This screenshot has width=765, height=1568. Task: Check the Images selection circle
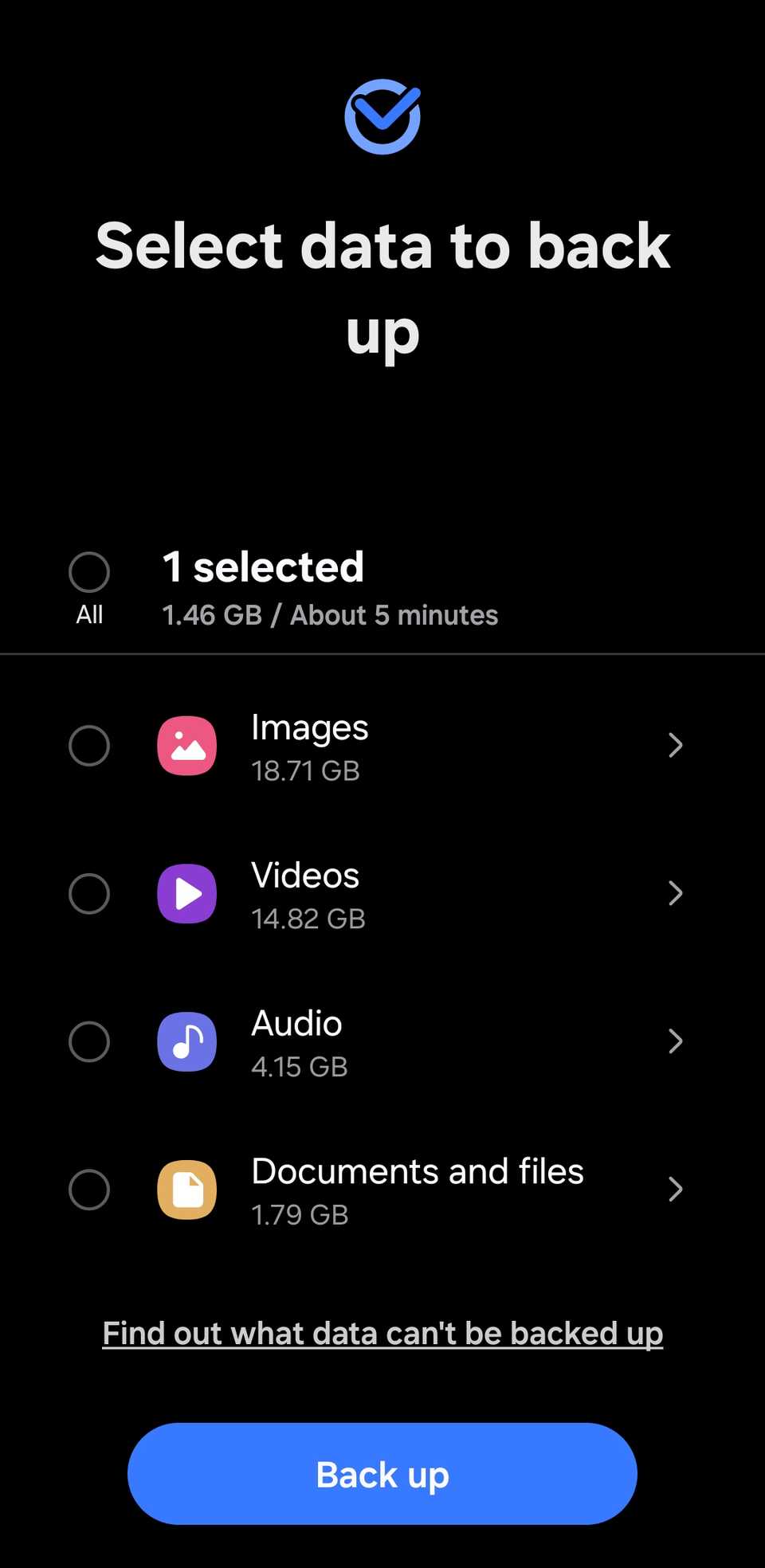[x=89, y=746]
